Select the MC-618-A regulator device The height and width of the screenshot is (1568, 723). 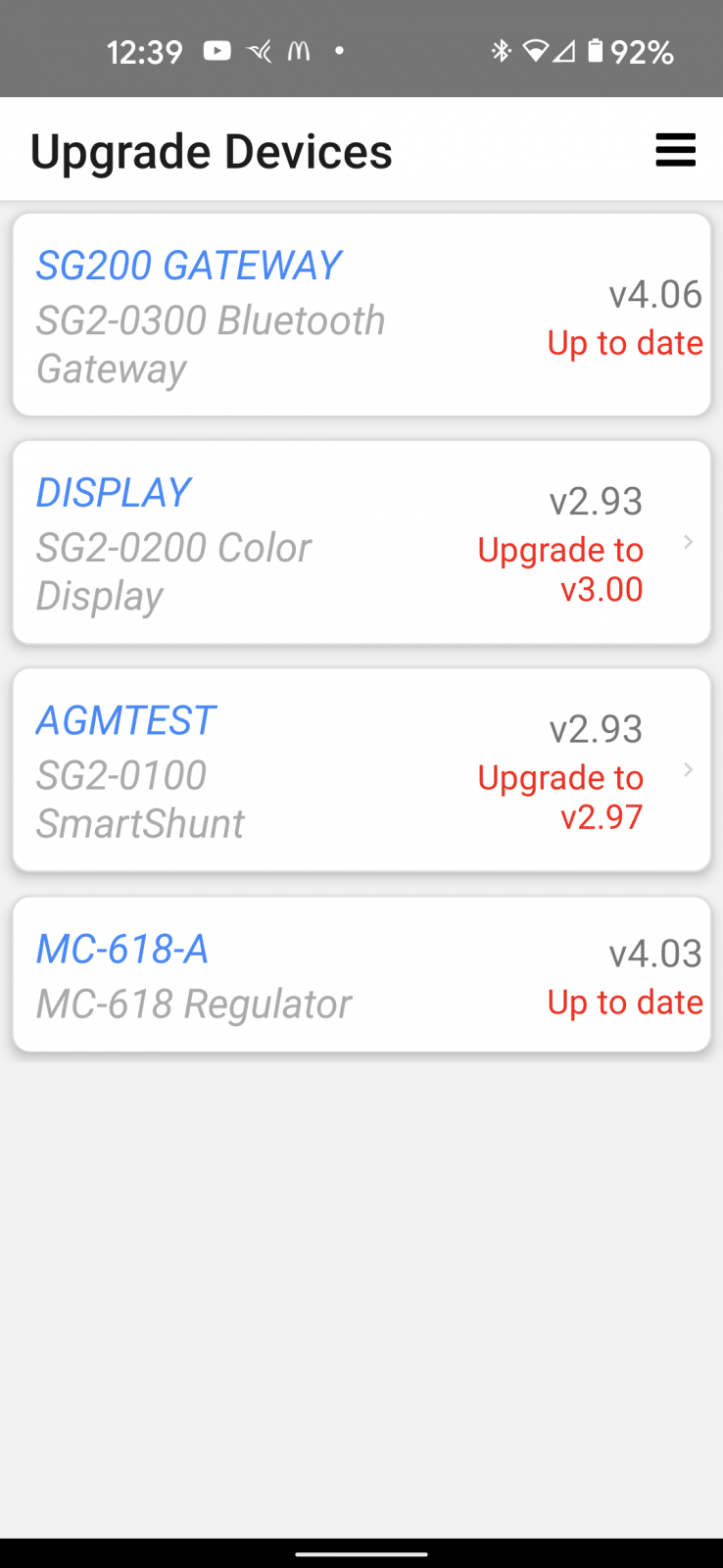(120, 949)
